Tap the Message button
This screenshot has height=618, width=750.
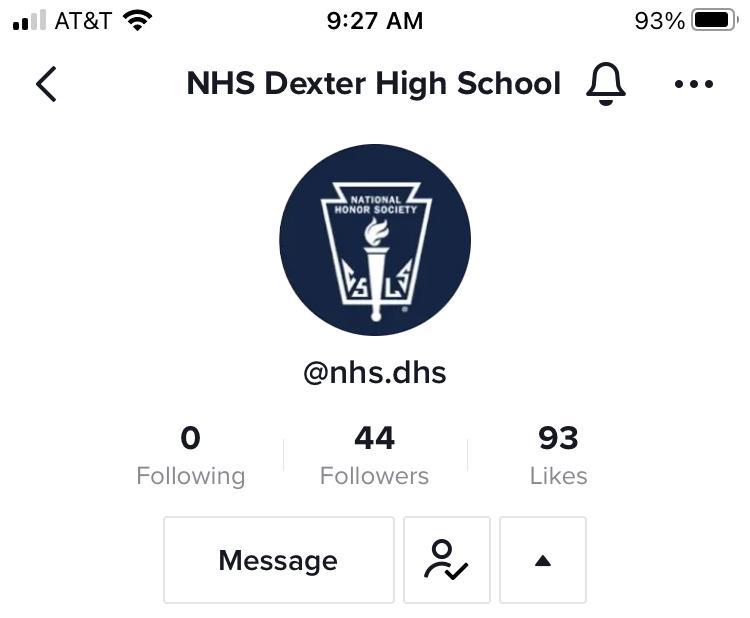278,560
